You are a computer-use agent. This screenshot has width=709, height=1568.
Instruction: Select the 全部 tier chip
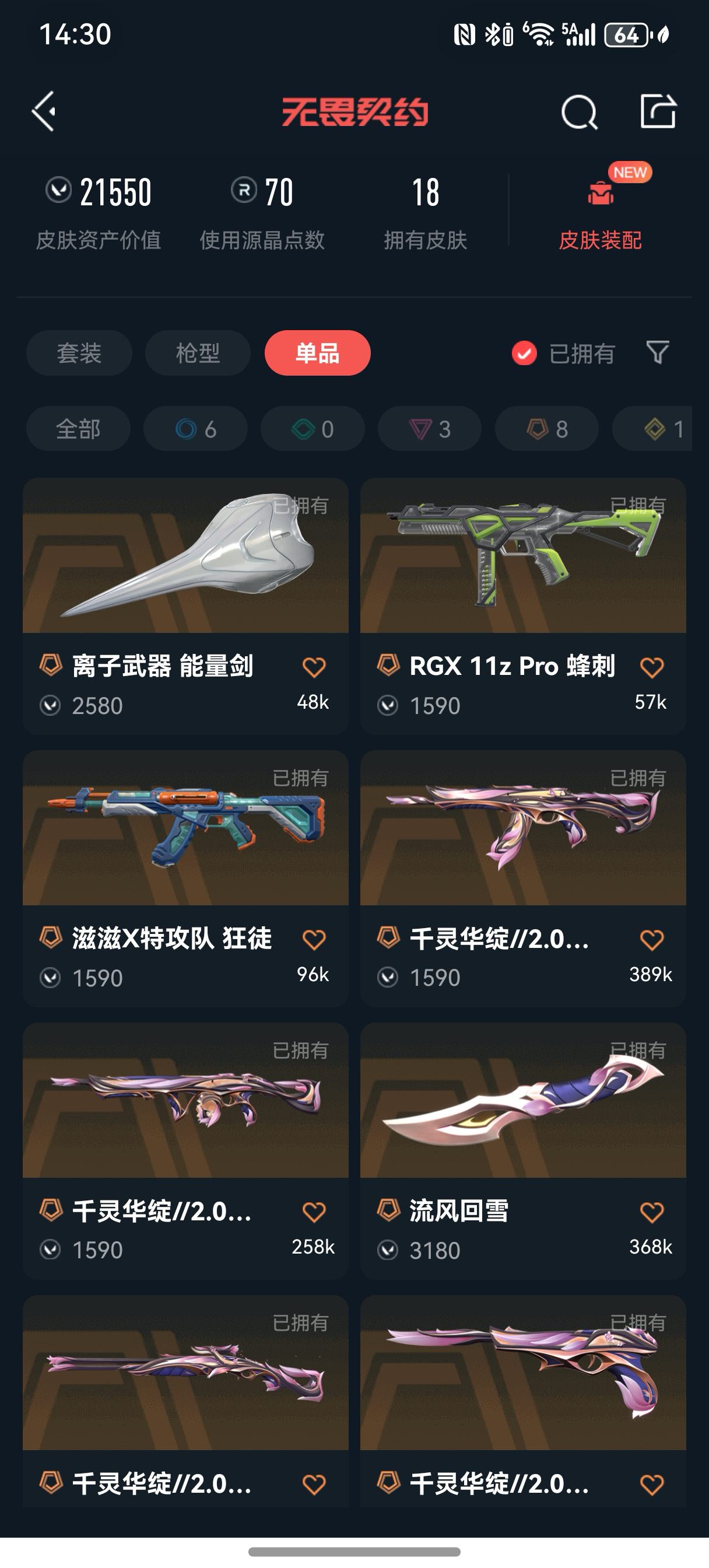click(78, 429)
